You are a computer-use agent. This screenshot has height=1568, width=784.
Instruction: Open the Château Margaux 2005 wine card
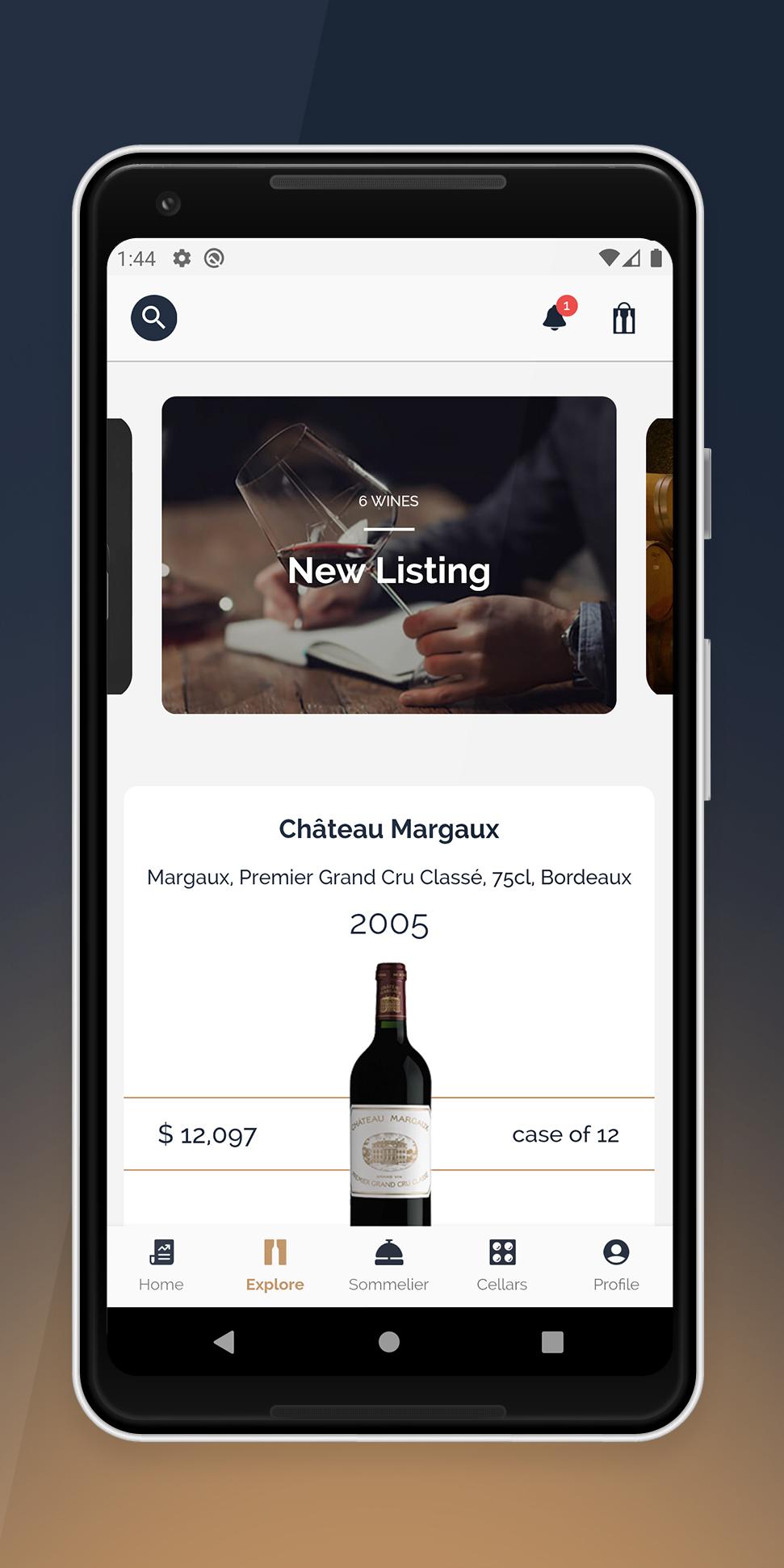(389, 1006)
